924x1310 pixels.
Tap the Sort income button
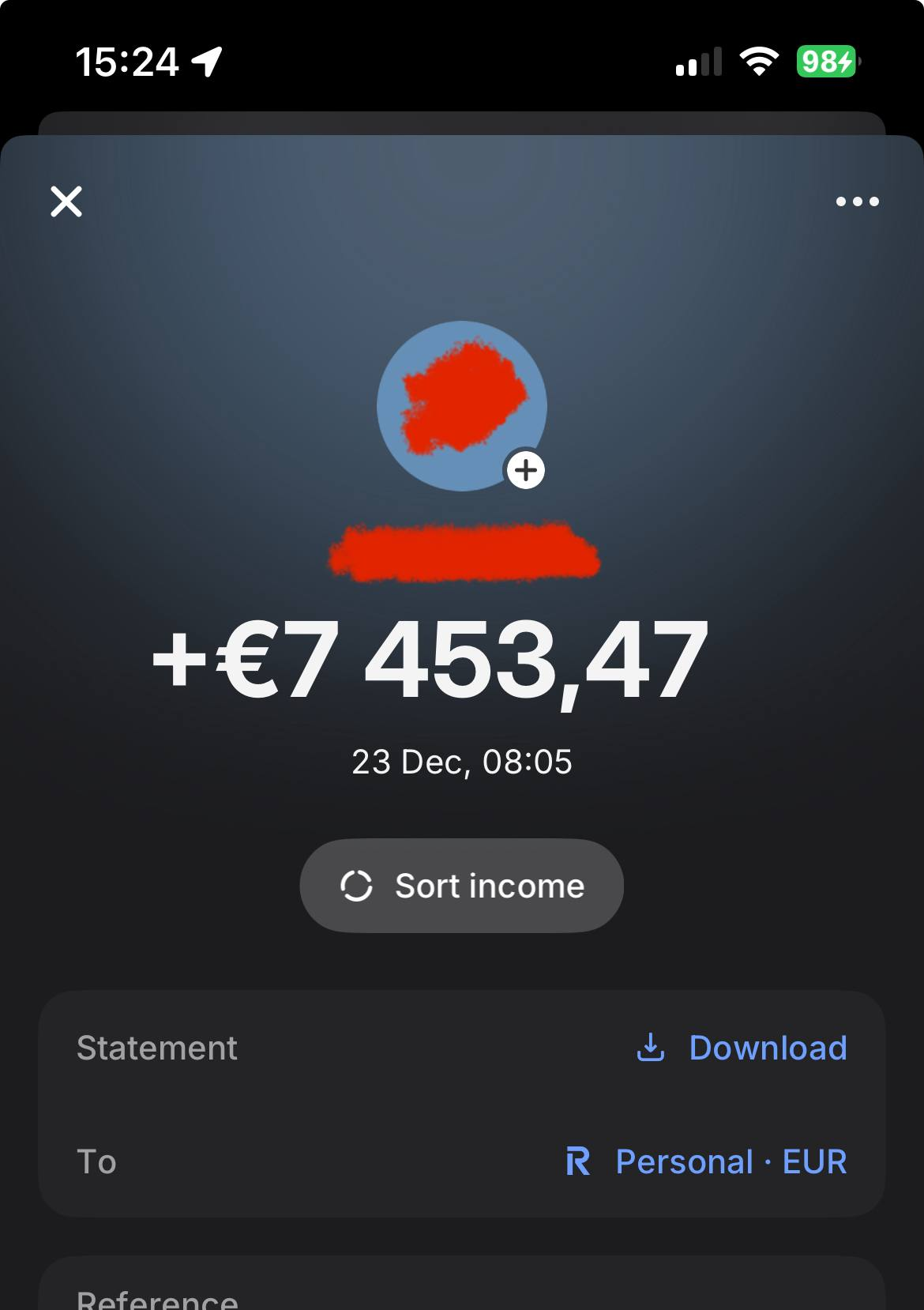tap(461, 886)
